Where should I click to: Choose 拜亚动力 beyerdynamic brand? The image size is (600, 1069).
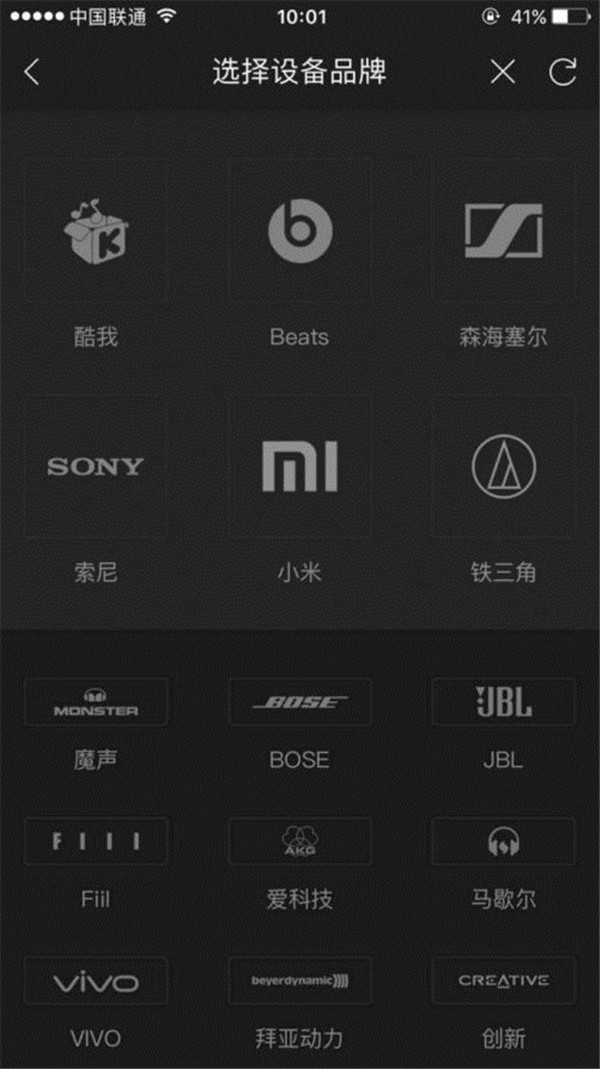[299, 982]
